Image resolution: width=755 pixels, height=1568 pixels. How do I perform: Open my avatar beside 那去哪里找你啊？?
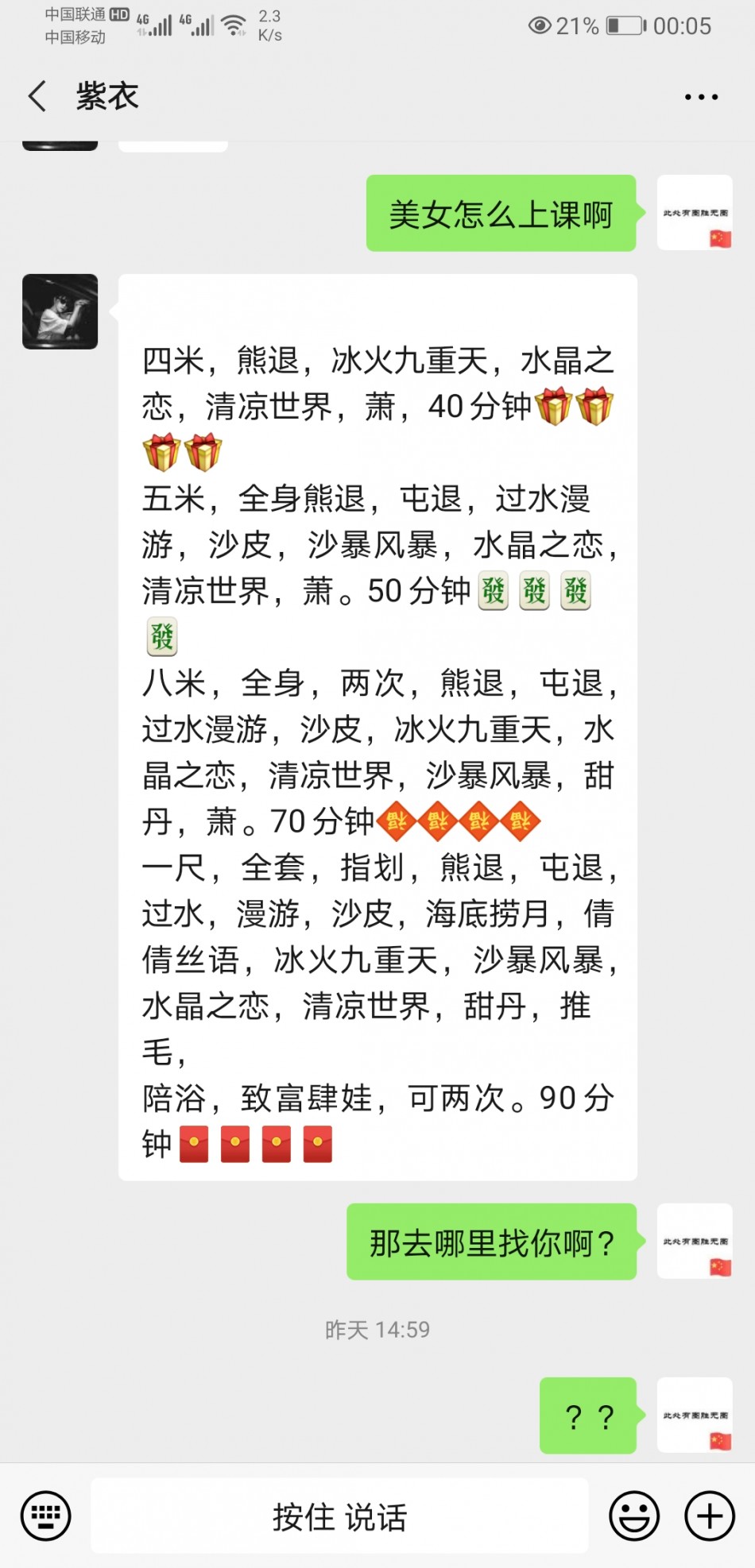695,1241
